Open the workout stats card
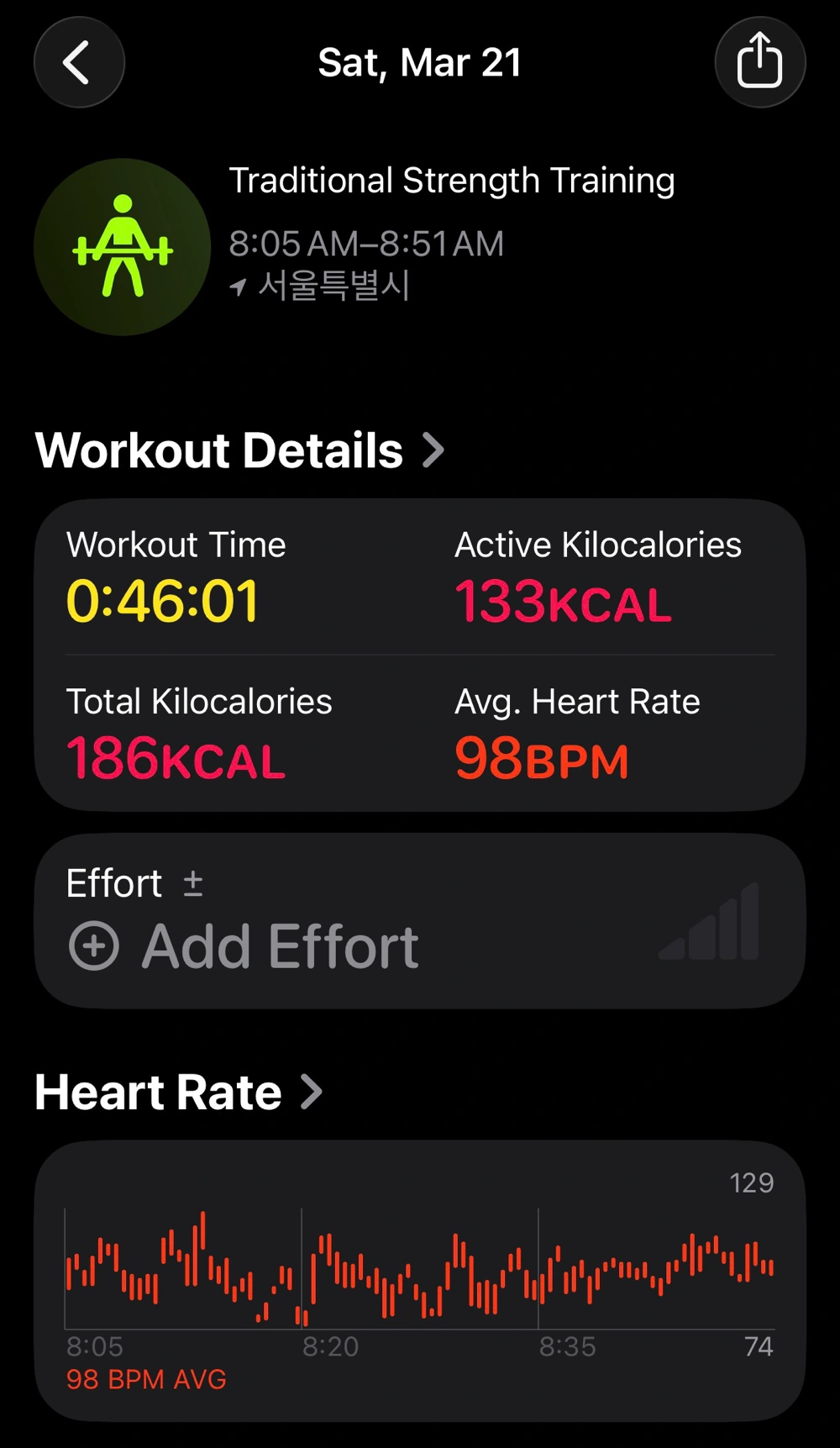 pyautogui.click(x=420, y=655)
